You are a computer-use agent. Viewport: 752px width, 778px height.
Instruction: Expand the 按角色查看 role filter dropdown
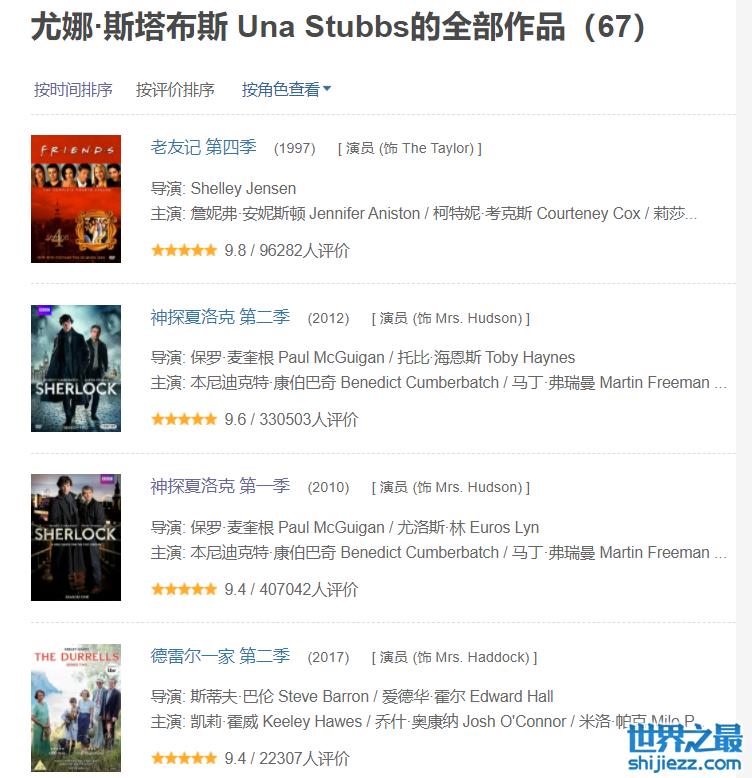[285, 90]
